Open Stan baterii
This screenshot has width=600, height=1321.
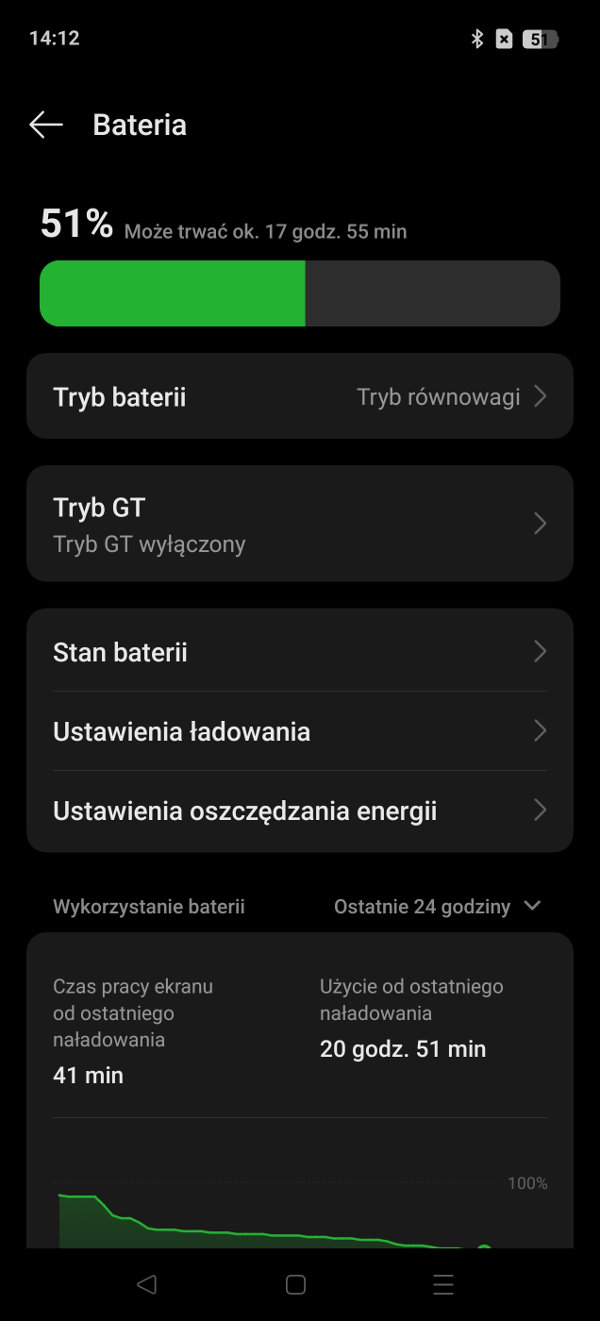click(300, 652)
